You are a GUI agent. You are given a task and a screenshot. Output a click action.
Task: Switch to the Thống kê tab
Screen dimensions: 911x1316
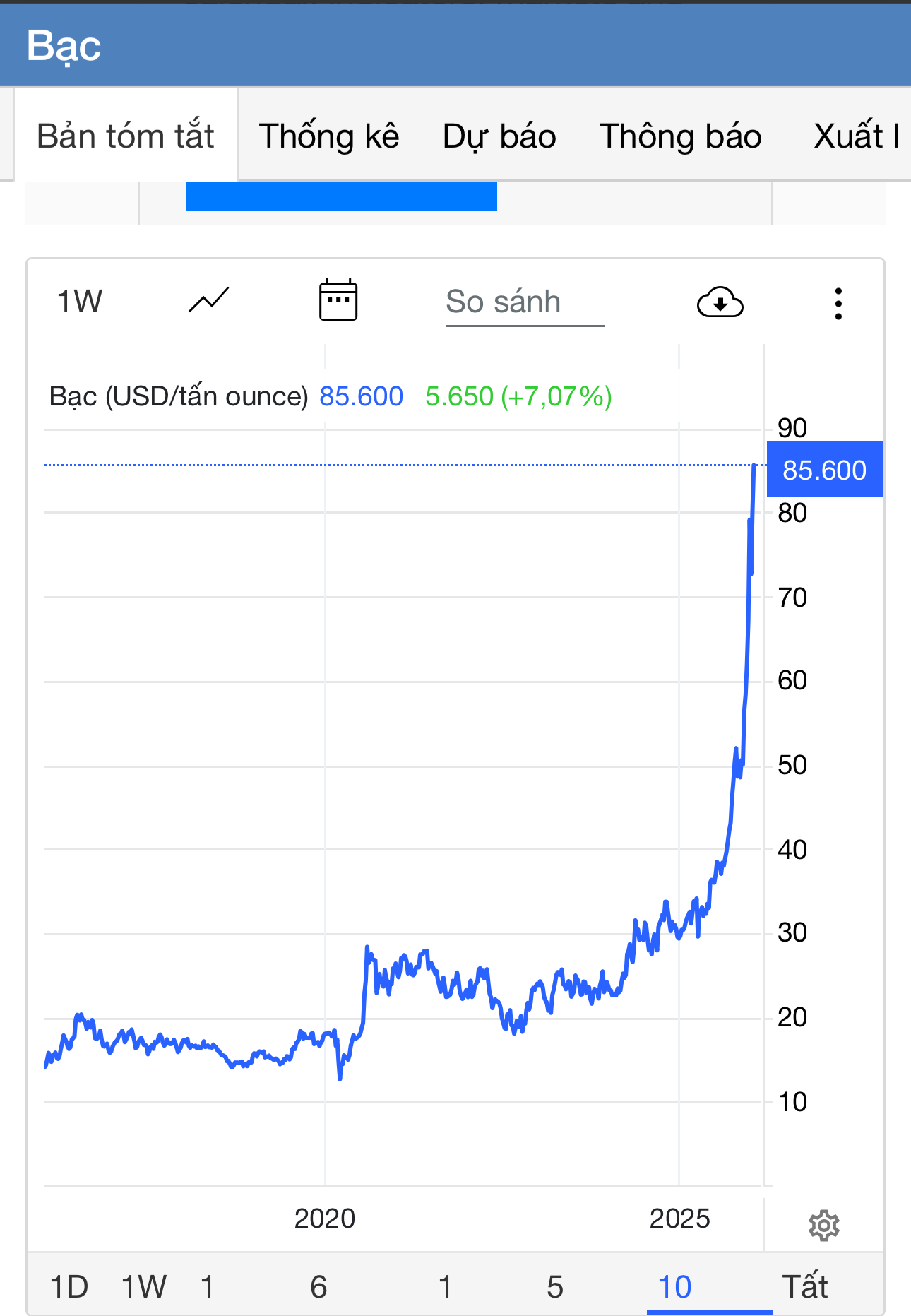coord(329,136)
